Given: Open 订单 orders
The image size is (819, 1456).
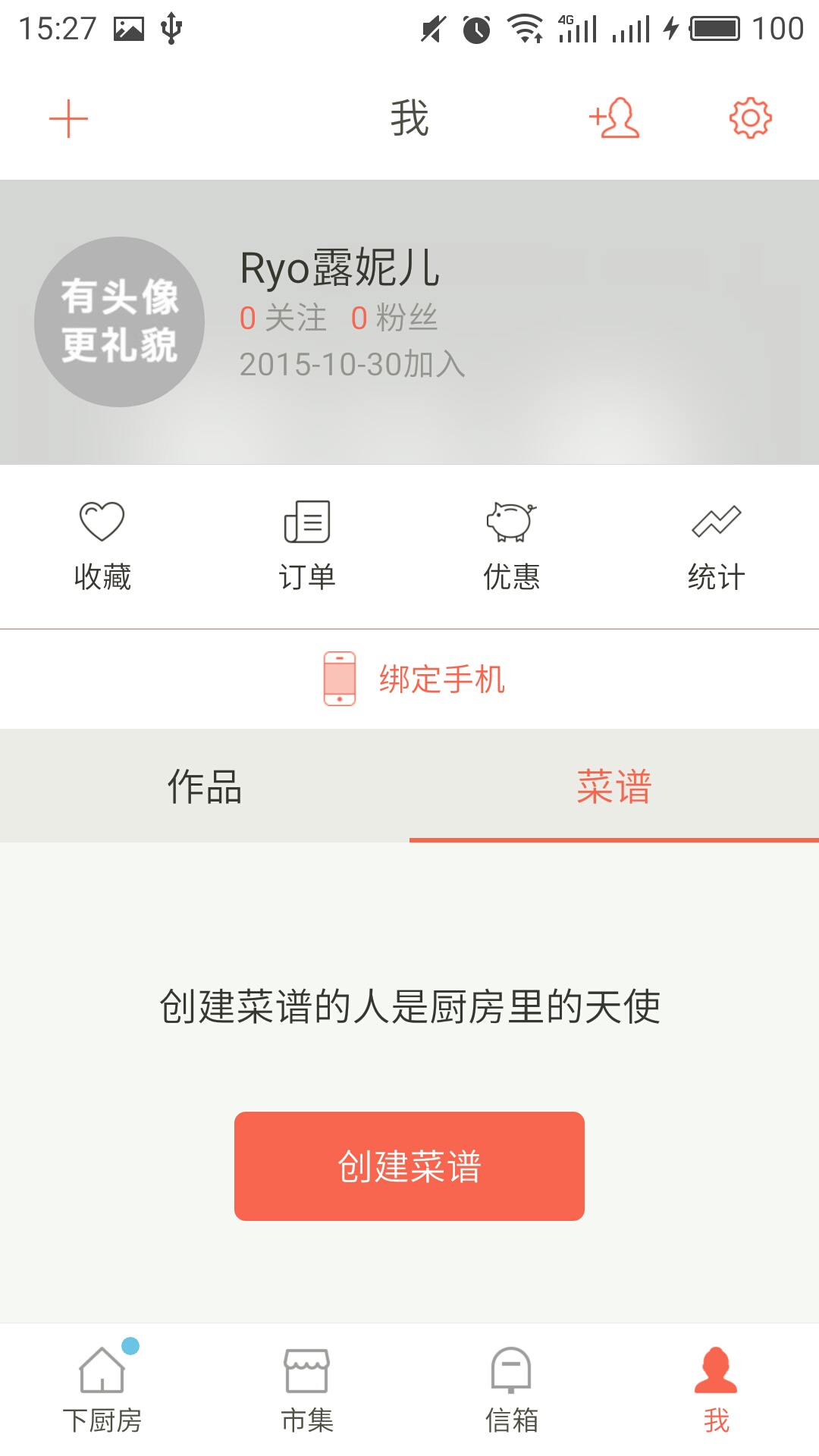Looking at the screenshot, I should pyautogui.click(x=307, y=546).
